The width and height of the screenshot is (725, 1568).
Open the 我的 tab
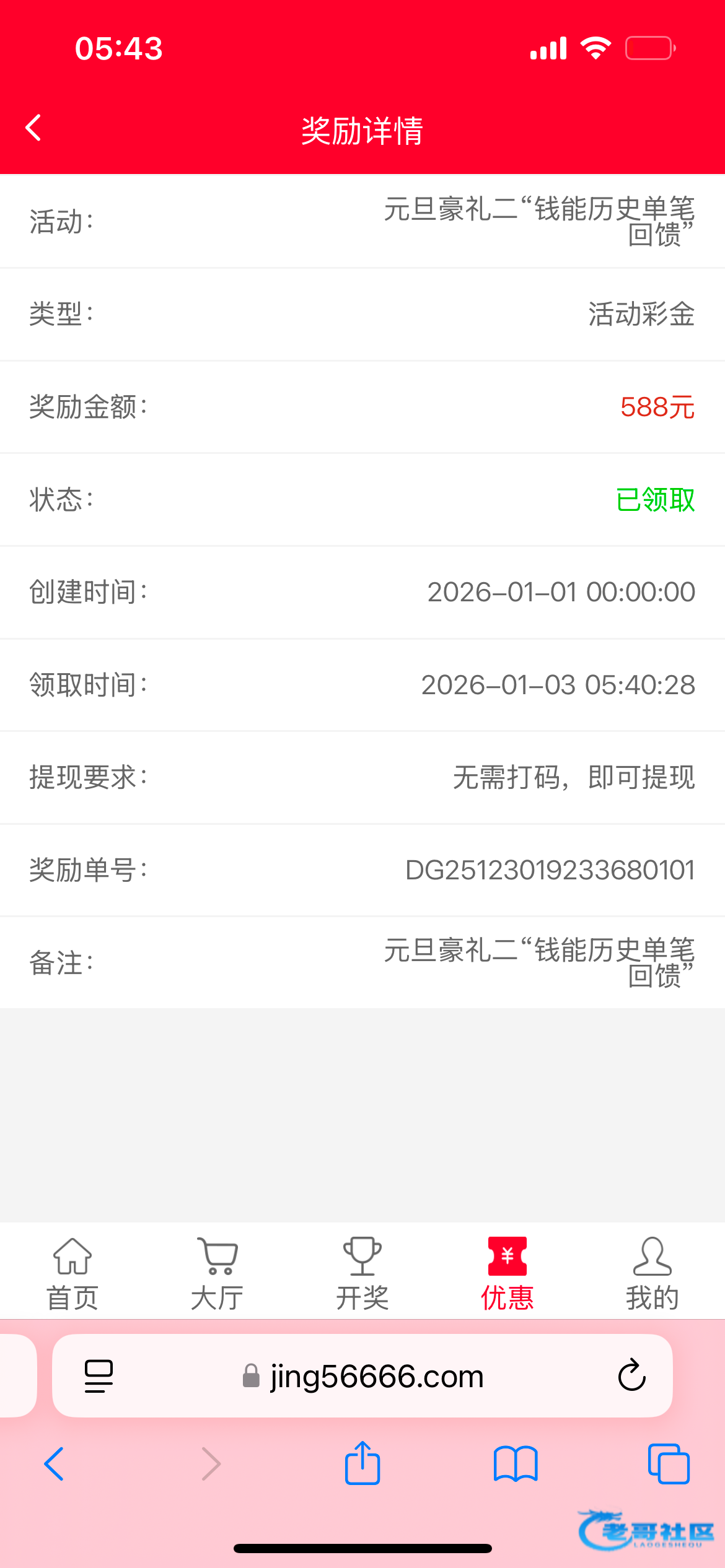[x=652, y=1273]
